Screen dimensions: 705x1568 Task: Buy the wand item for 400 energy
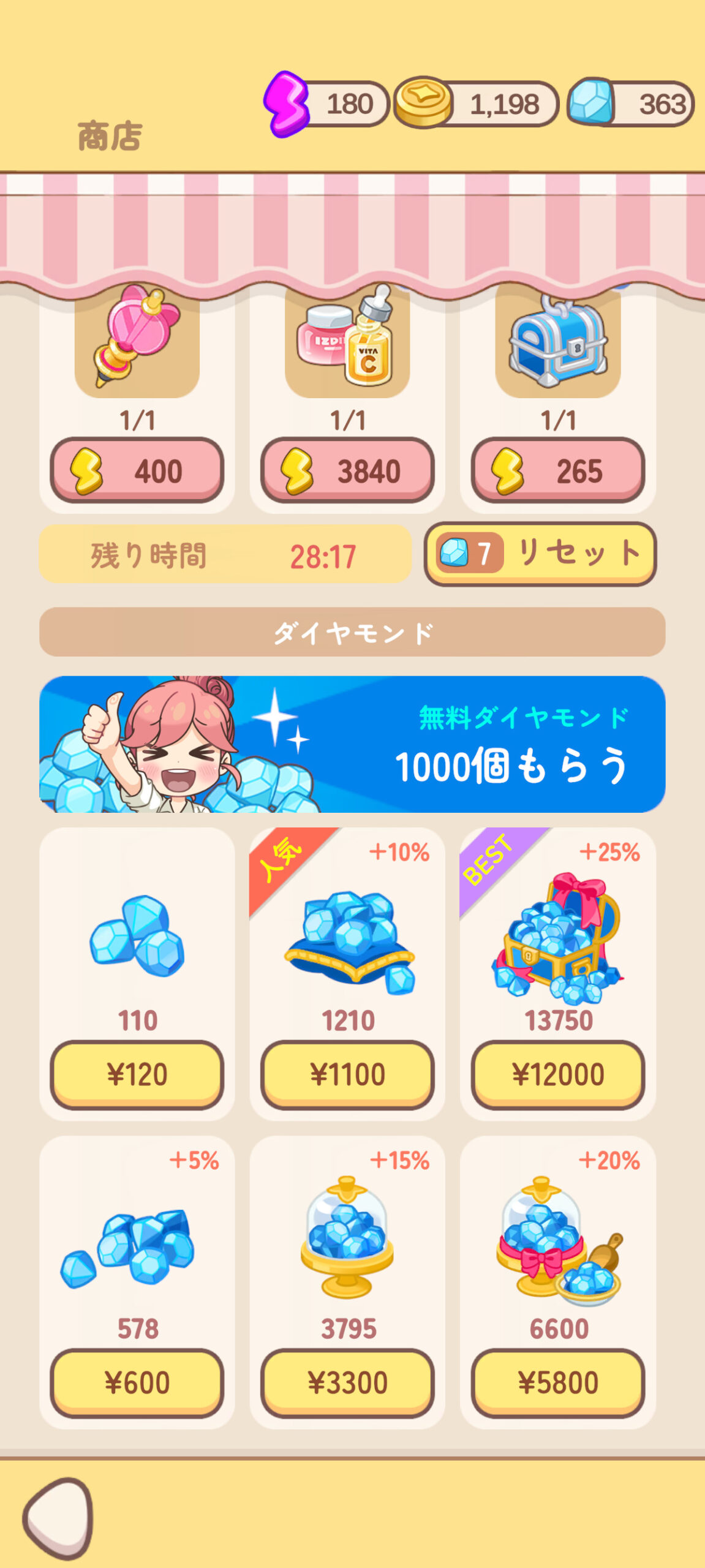click(137, 470)
